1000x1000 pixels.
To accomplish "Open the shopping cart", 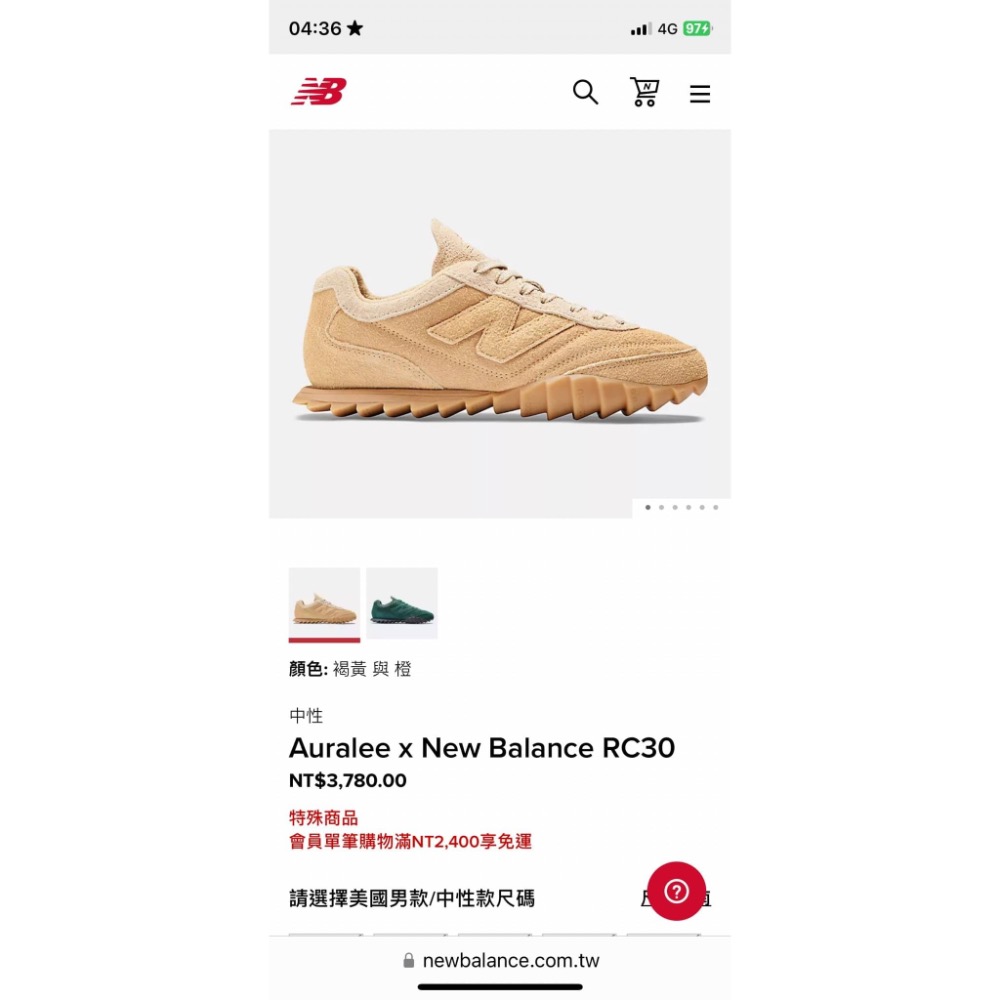I will (x=645, y=92).
